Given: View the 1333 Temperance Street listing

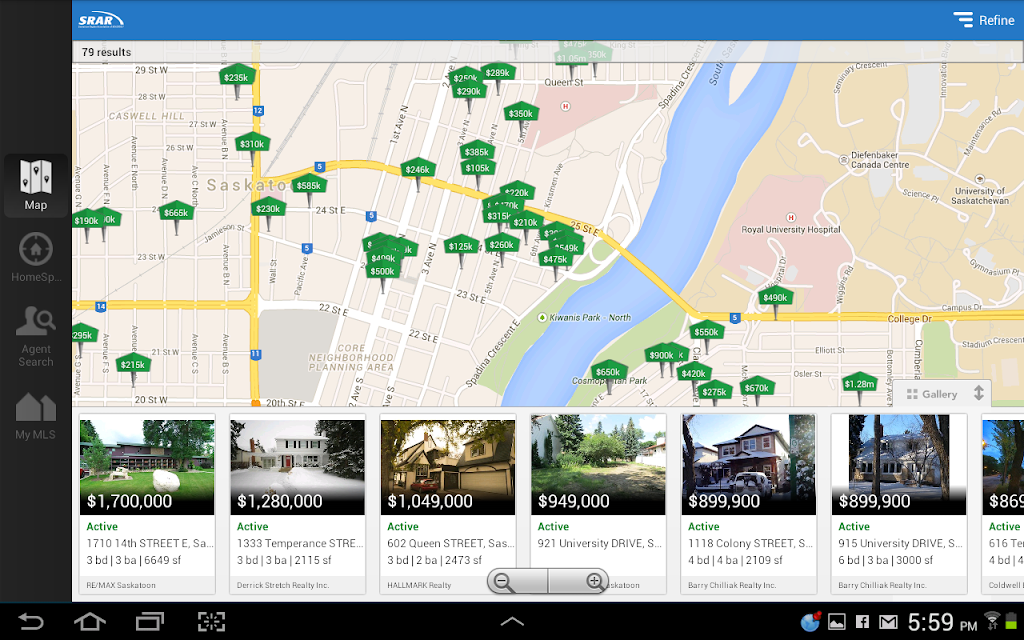Looking at the screenshot, I should (297, 504).
